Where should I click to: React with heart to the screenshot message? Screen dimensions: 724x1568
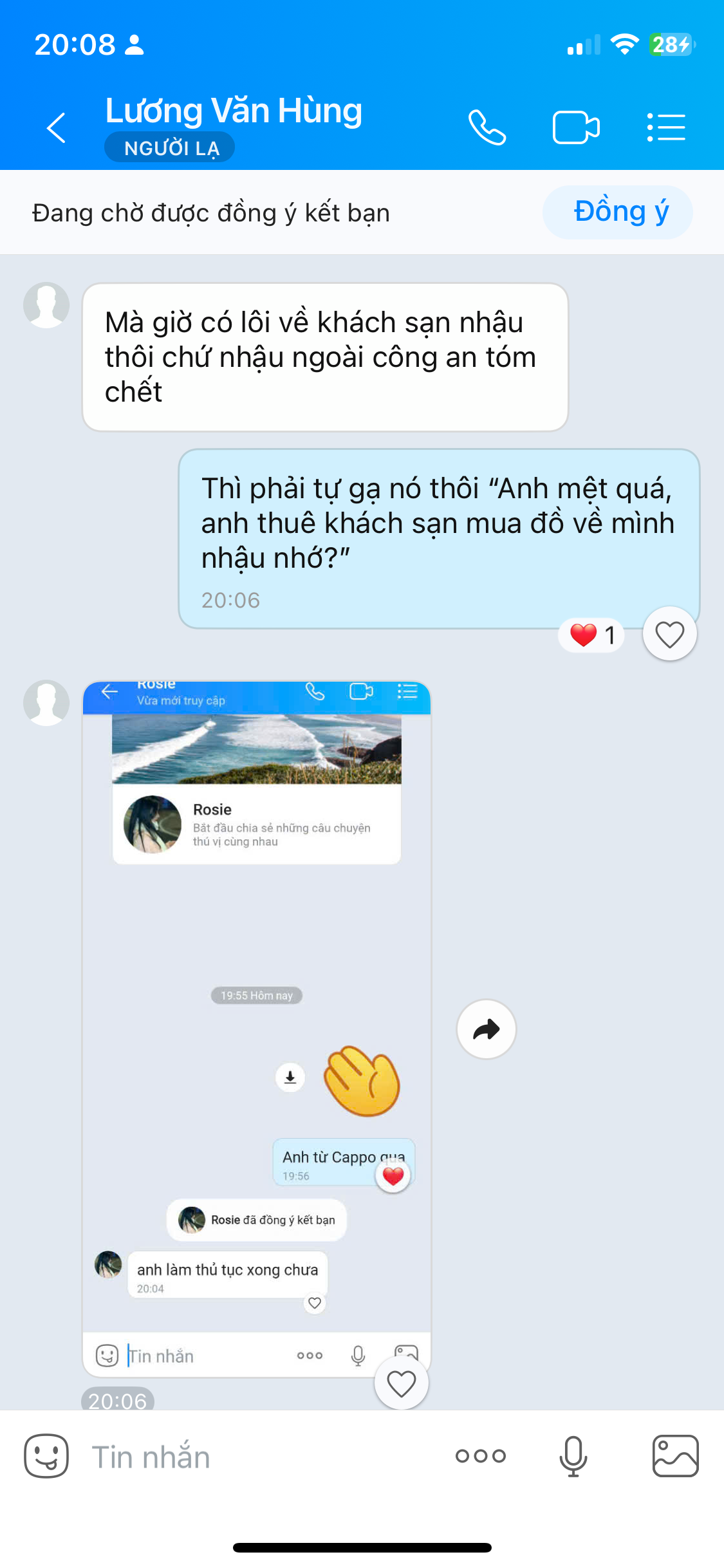tap(402, 1383)
